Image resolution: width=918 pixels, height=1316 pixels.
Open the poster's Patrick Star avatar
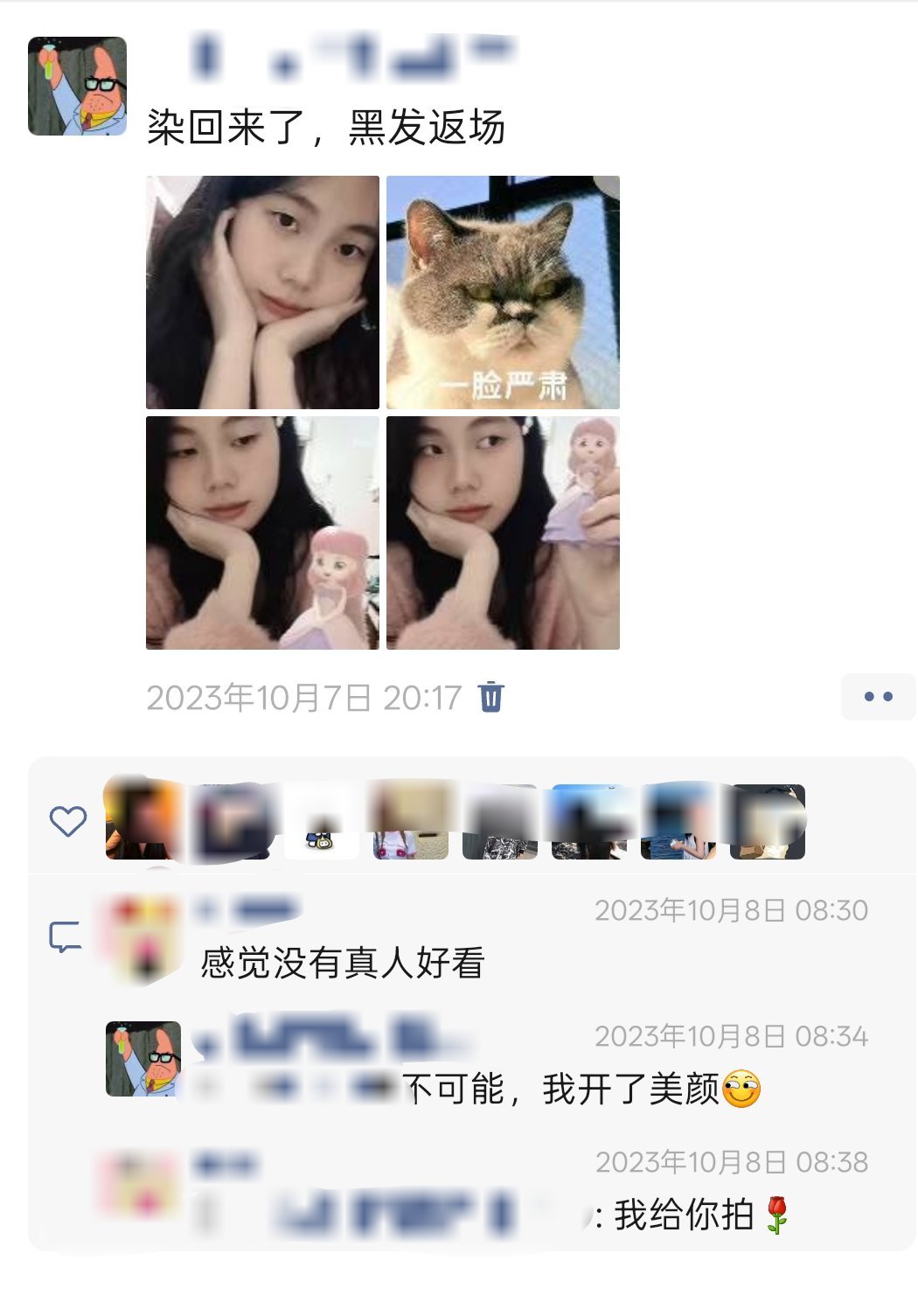(77, 86)
